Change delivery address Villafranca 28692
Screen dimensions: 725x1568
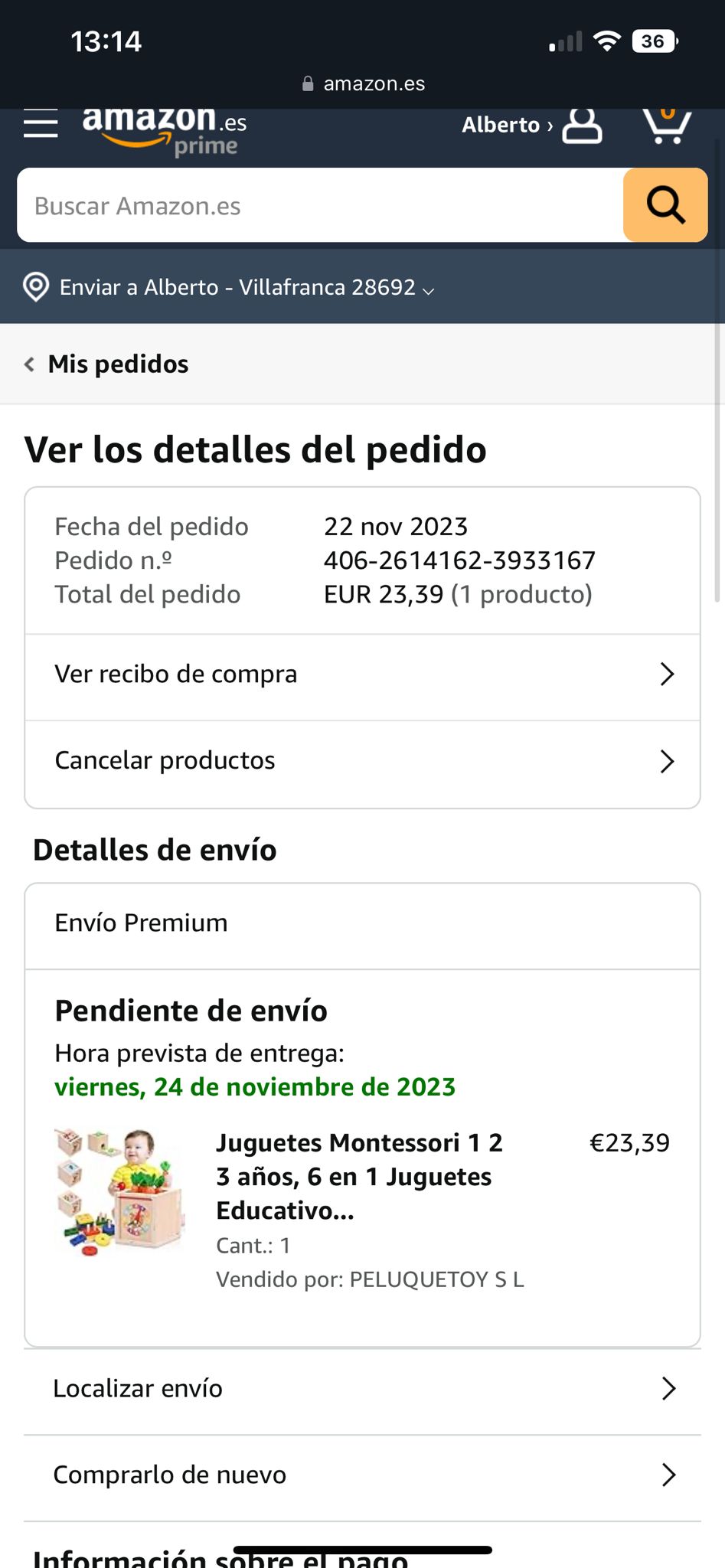(x=237, y=287)
